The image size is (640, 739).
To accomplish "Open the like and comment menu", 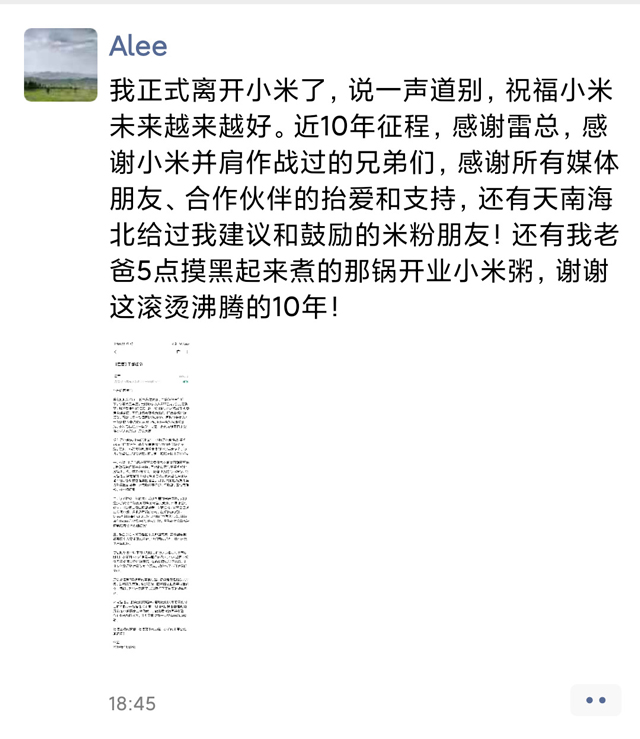I will [595, 701].
